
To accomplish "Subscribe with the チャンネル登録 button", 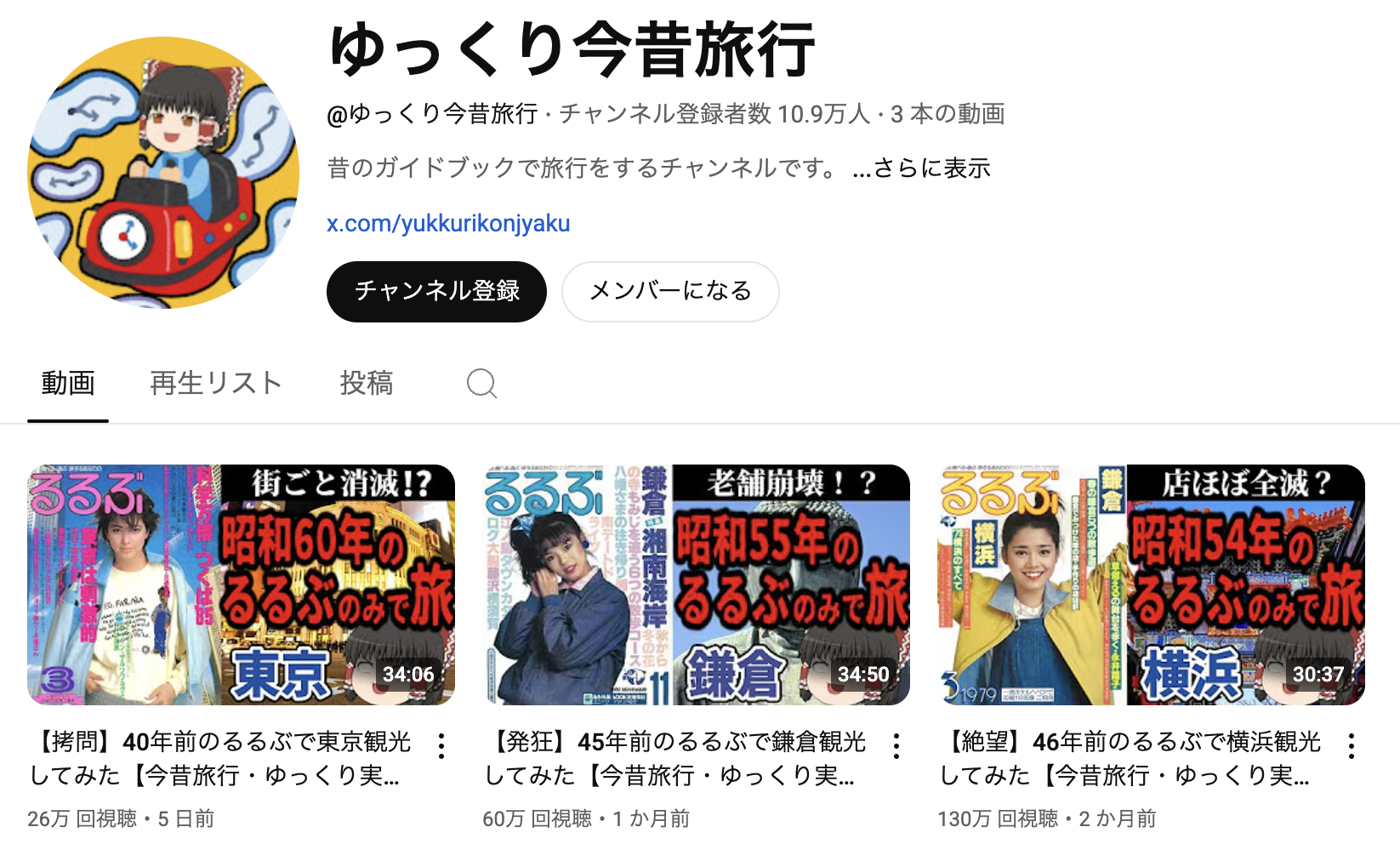I will 436,292.
